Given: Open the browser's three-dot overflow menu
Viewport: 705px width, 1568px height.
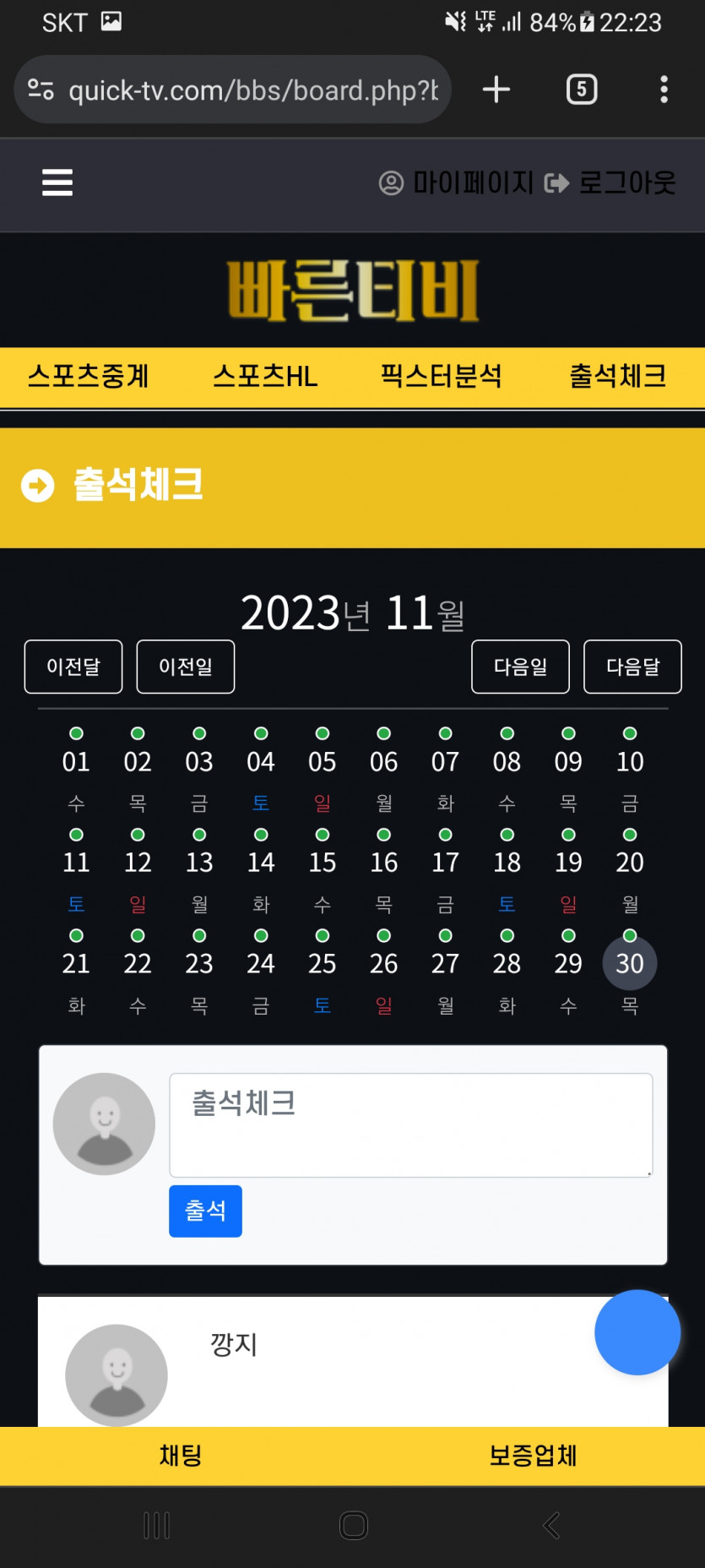Looking at the screenshot, I should (x=664, y=90).
